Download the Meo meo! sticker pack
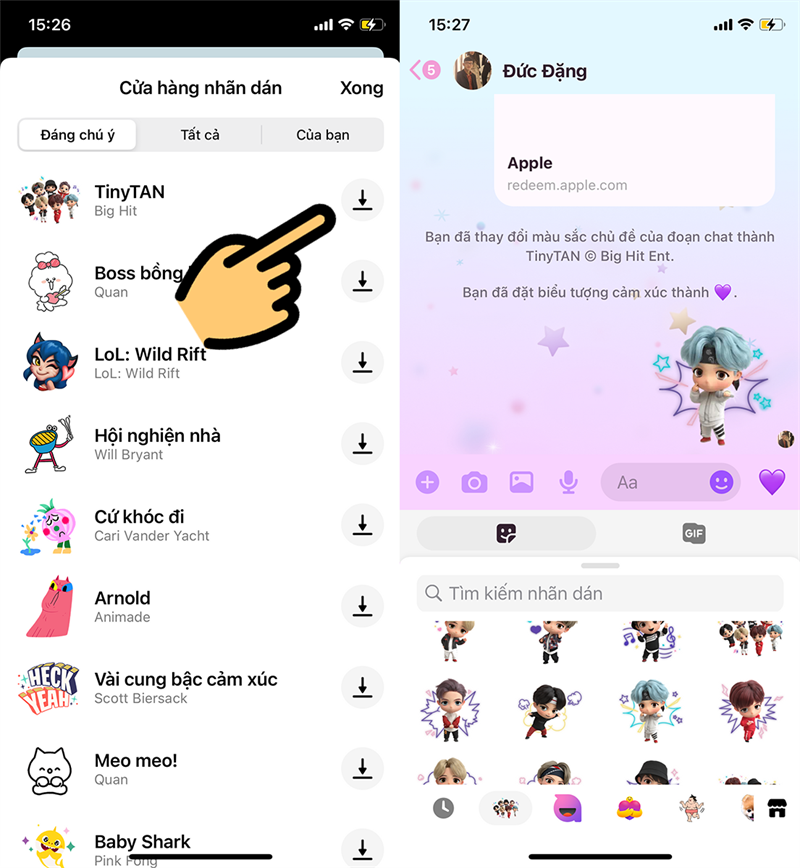Image resolution: width=800 pixels, height=868 pixels. [x=362, y=769]
